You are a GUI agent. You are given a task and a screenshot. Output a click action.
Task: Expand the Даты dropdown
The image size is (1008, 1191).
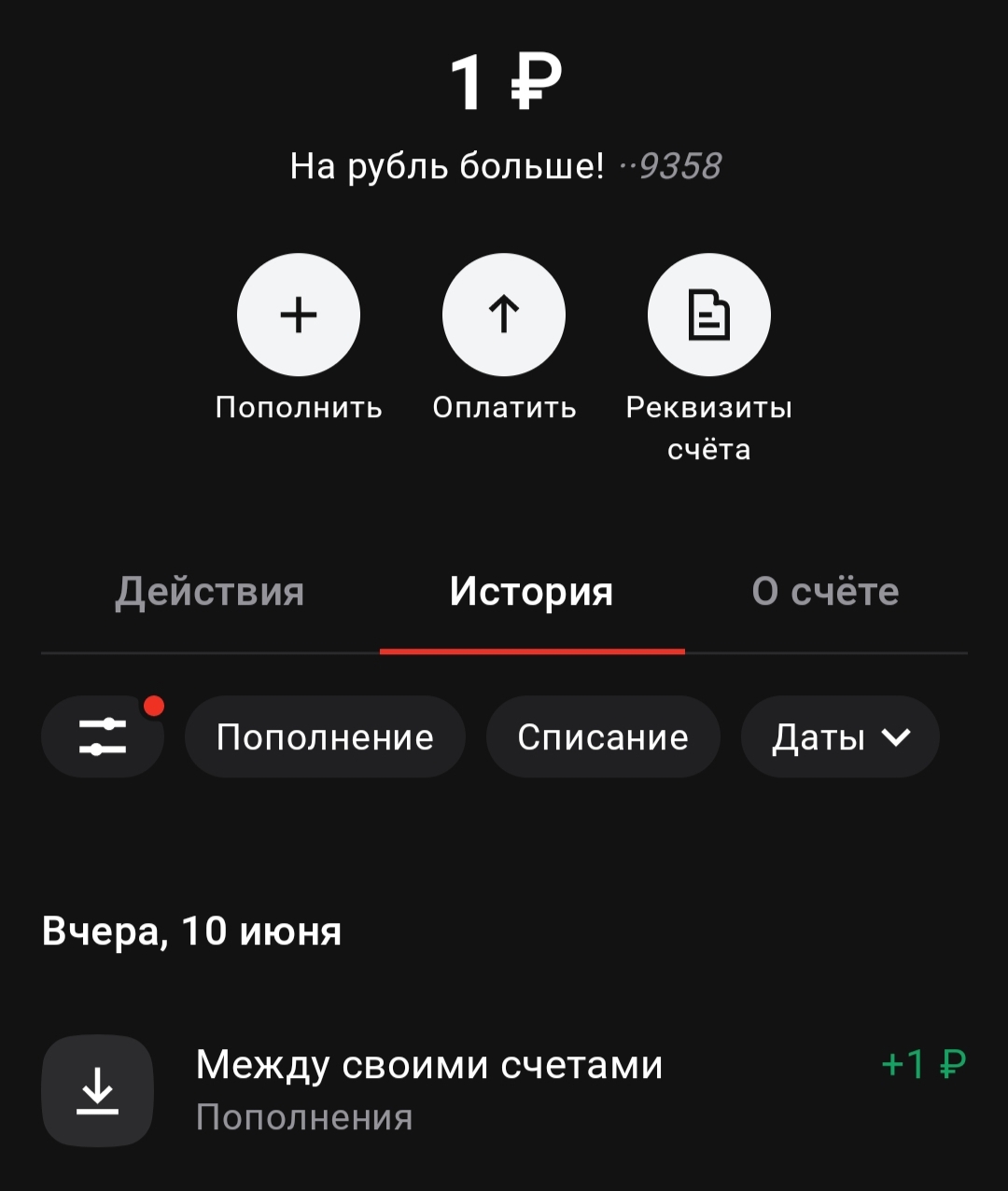(x=840, y=737)
